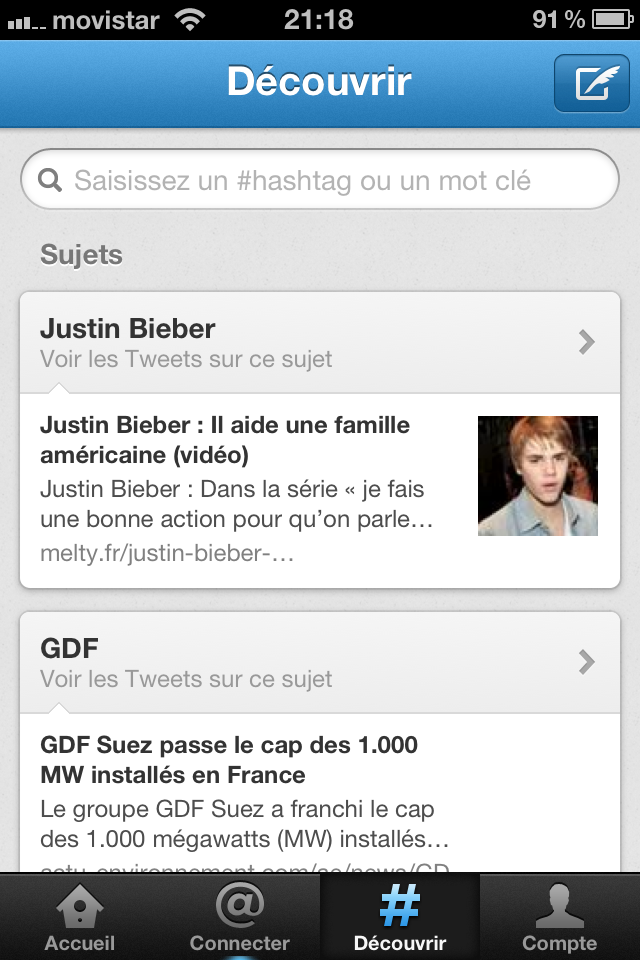This screenshot has height=960, width=640.
Task: Open the Compte tab
Action: (x=560, y=918)
